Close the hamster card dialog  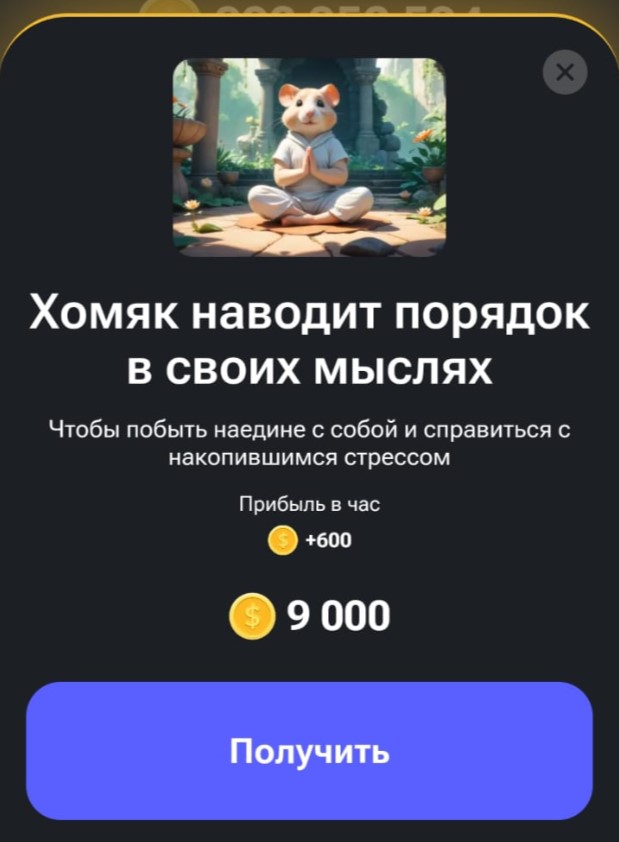point(564,72)
